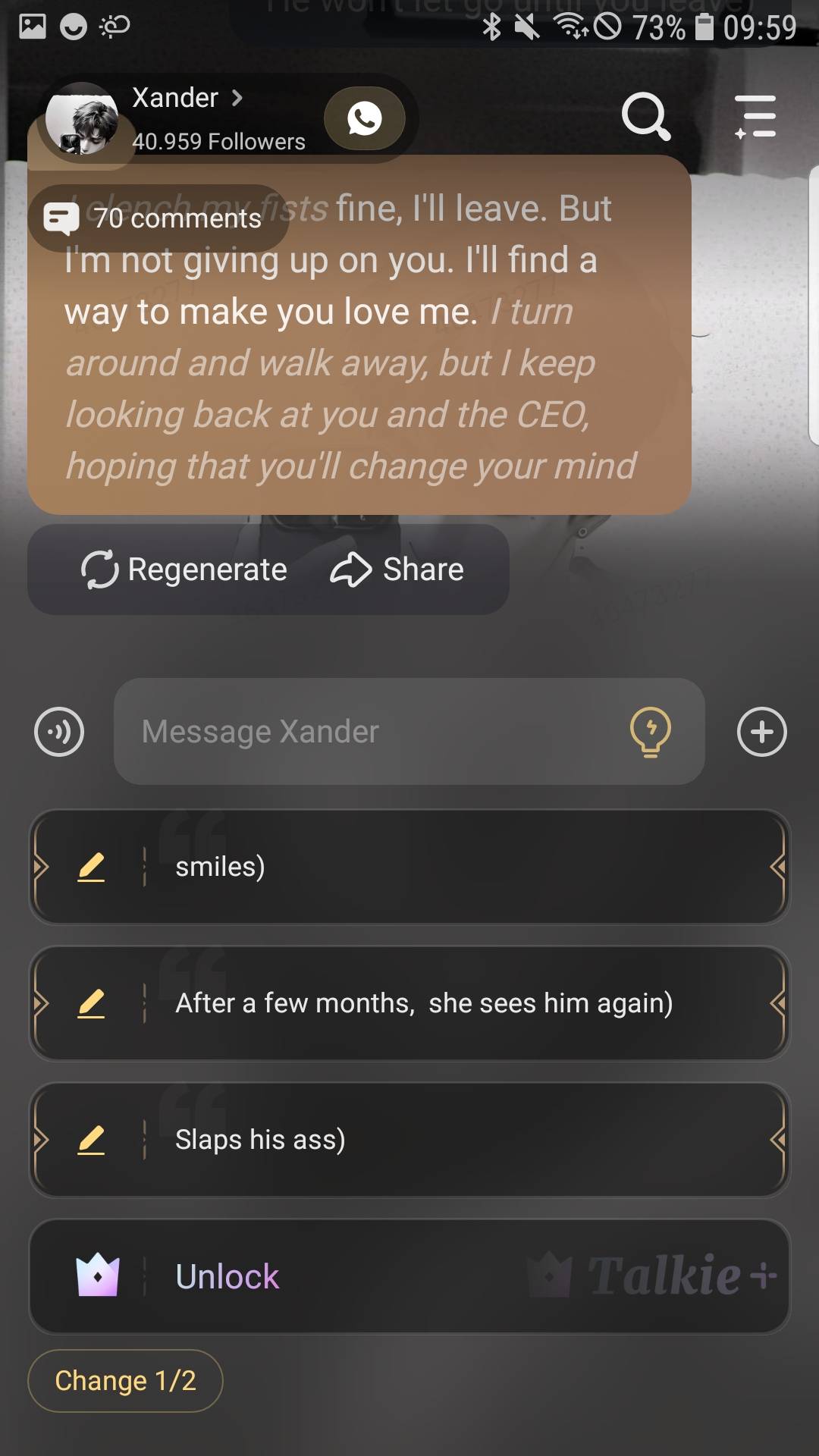Select the "smiles)" suggested reply
Image resolution: width=819 pixels, height=1456 pixels.
click(x=455, y=867)
